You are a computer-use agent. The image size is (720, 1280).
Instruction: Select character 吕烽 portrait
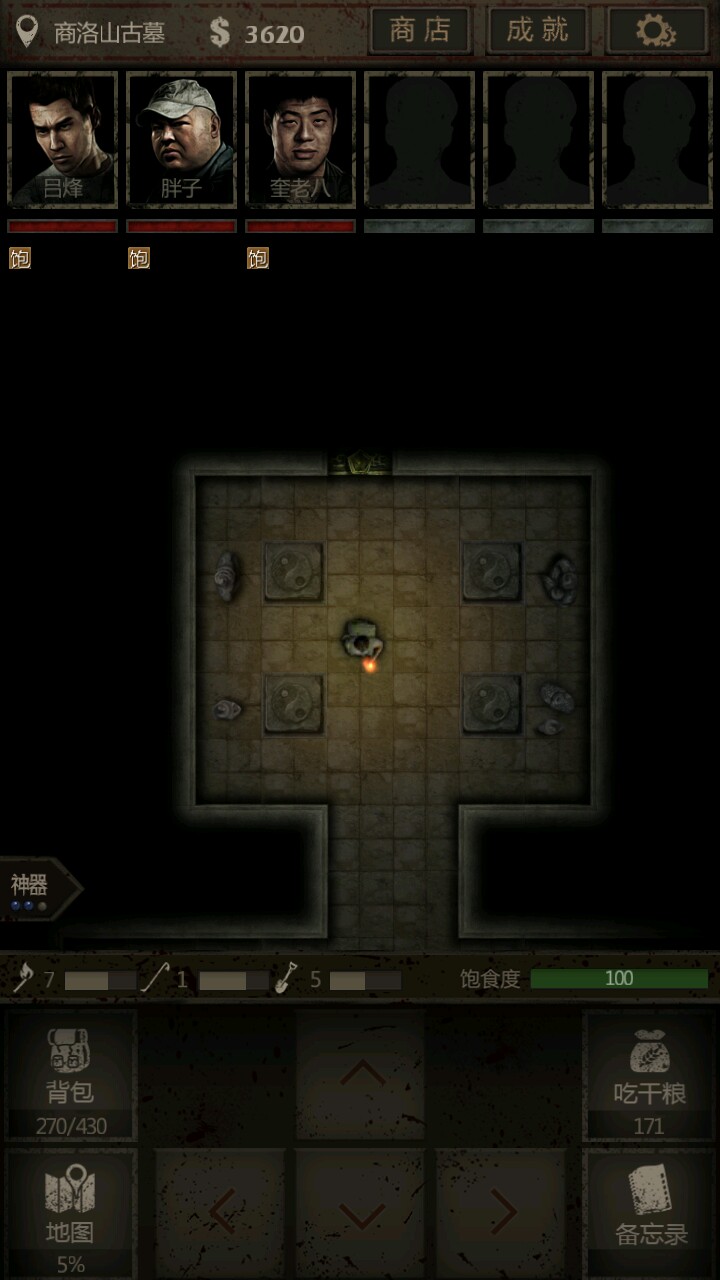(x=62, y=139)
